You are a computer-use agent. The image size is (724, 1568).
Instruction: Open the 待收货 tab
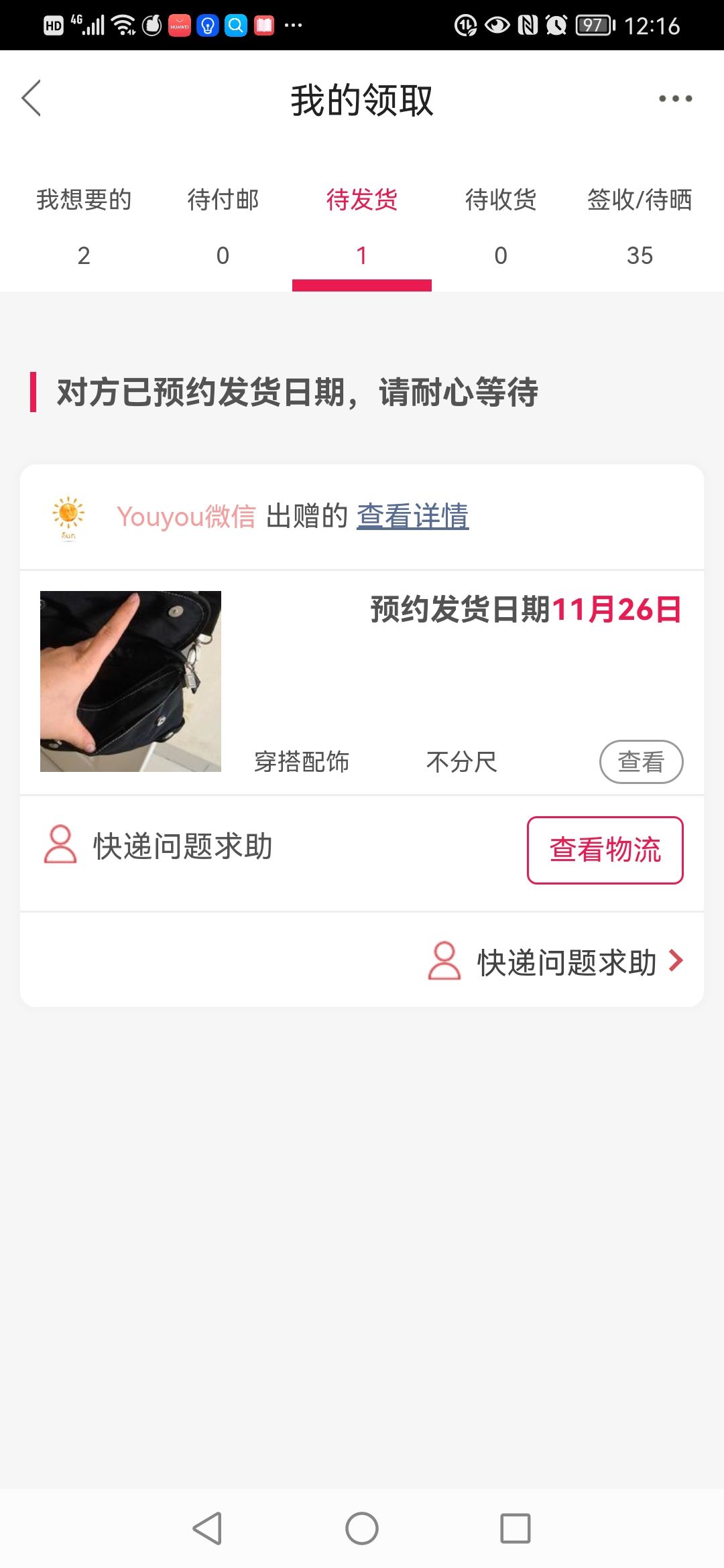(x=501, y=226)
